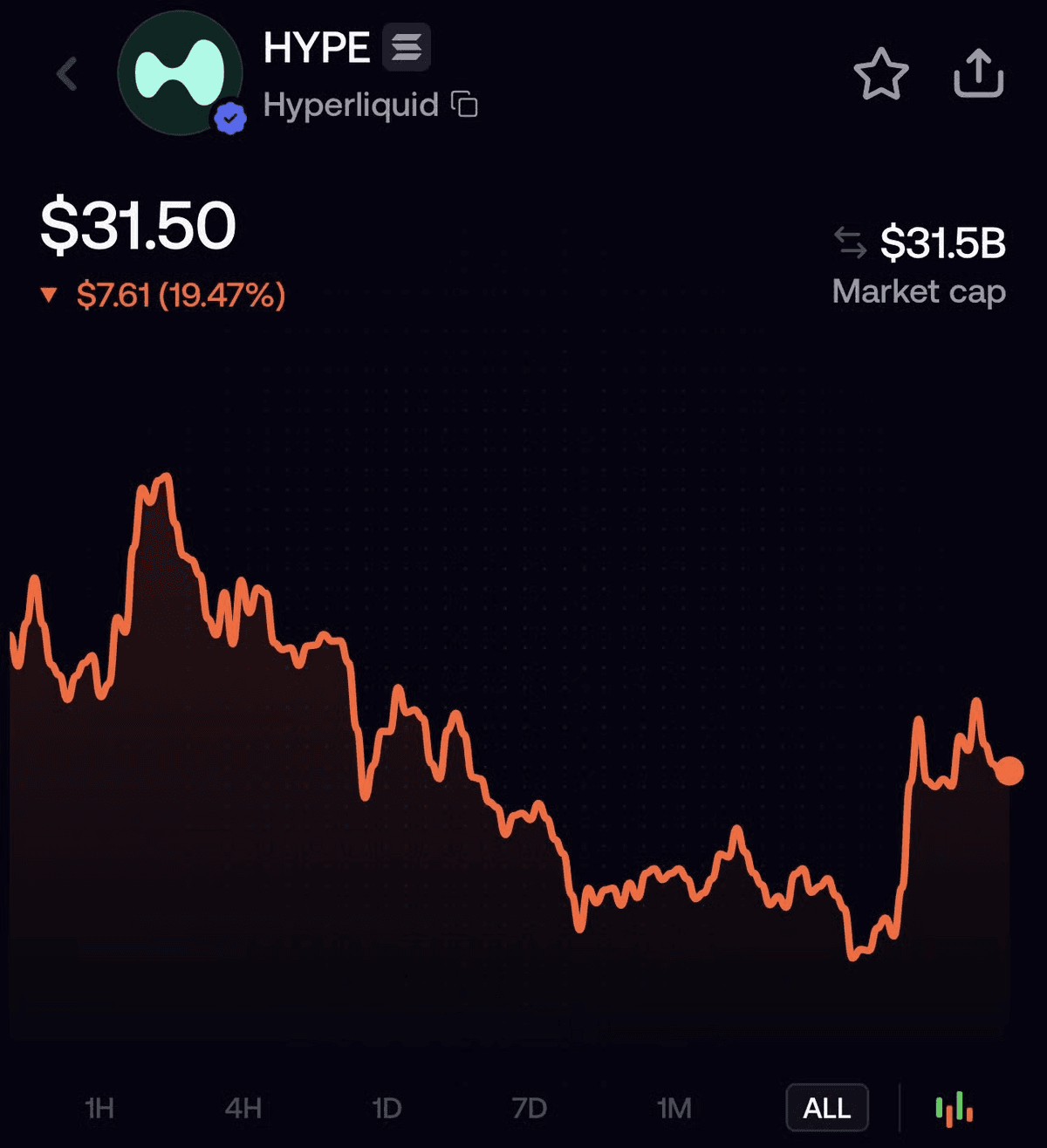Click the Solana chain badge beside HYPE
Image resolution: width=1047 pixels, height=1148 pixels.
(407, 48)
